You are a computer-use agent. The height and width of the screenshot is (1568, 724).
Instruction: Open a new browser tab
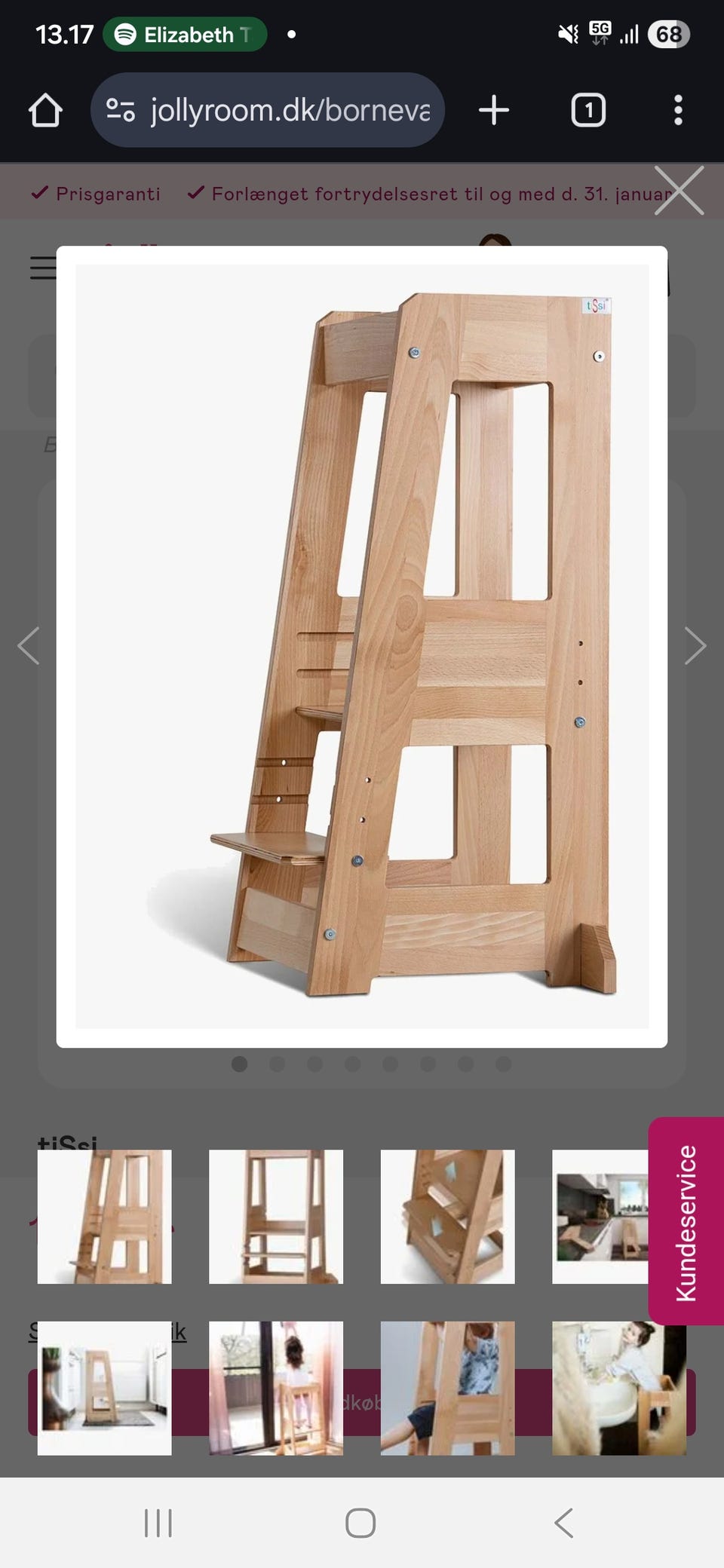[x=494, y=110]
